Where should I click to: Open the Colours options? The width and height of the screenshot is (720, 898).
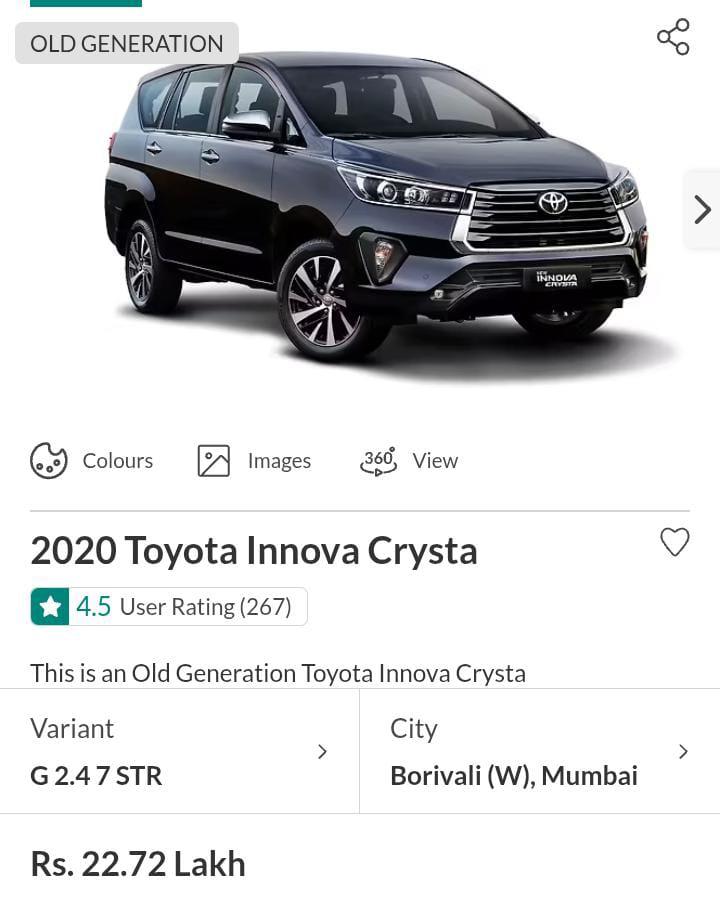pyautogui.click(x=92, y=461)
